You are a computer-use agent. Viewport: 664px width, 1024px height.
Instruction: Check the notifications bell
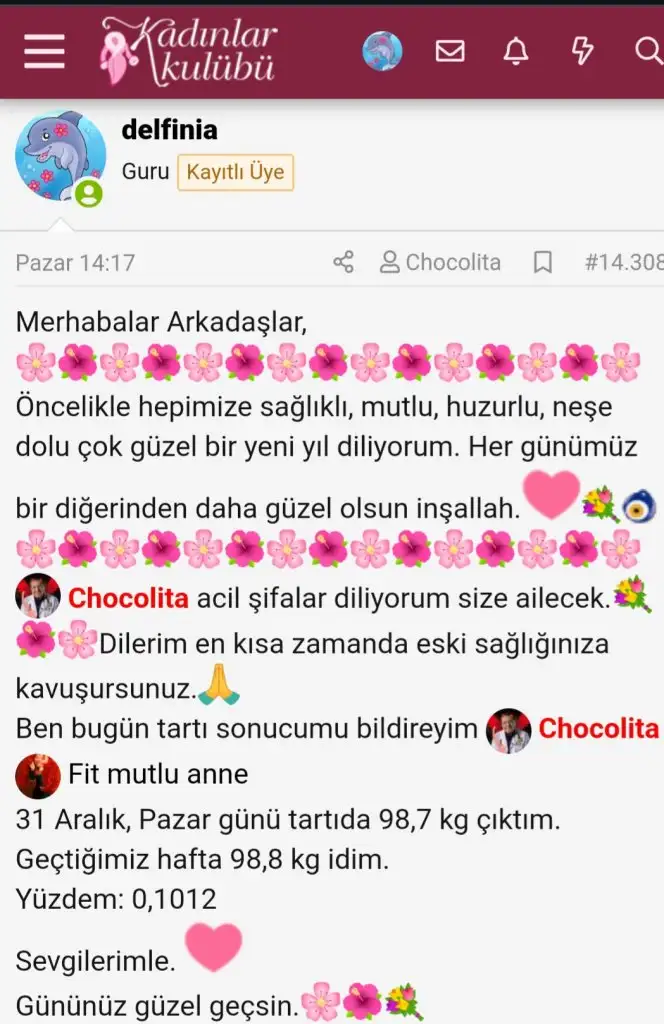point(516,50)
